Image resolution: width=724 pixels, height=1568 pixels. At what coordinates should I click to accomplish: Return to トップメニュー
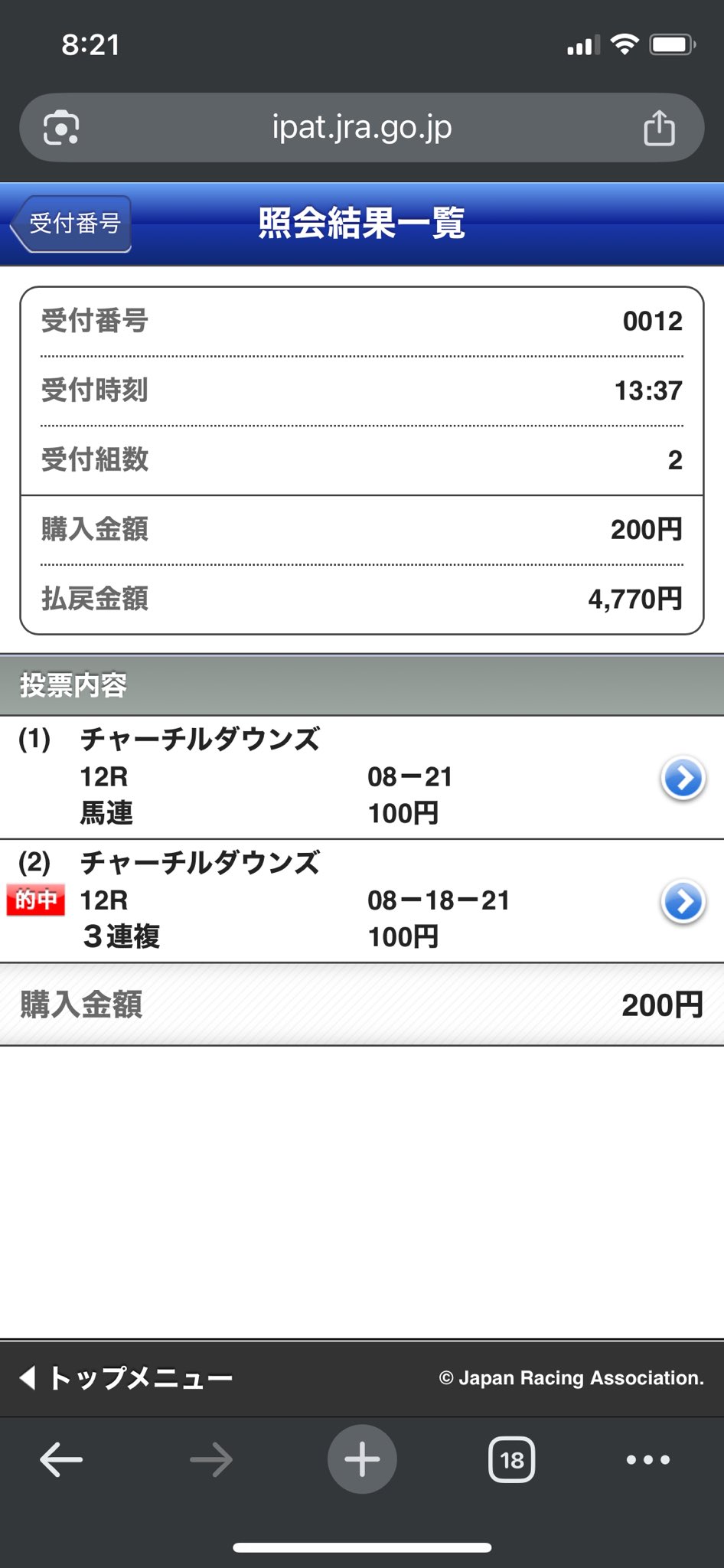point(126,1377)
